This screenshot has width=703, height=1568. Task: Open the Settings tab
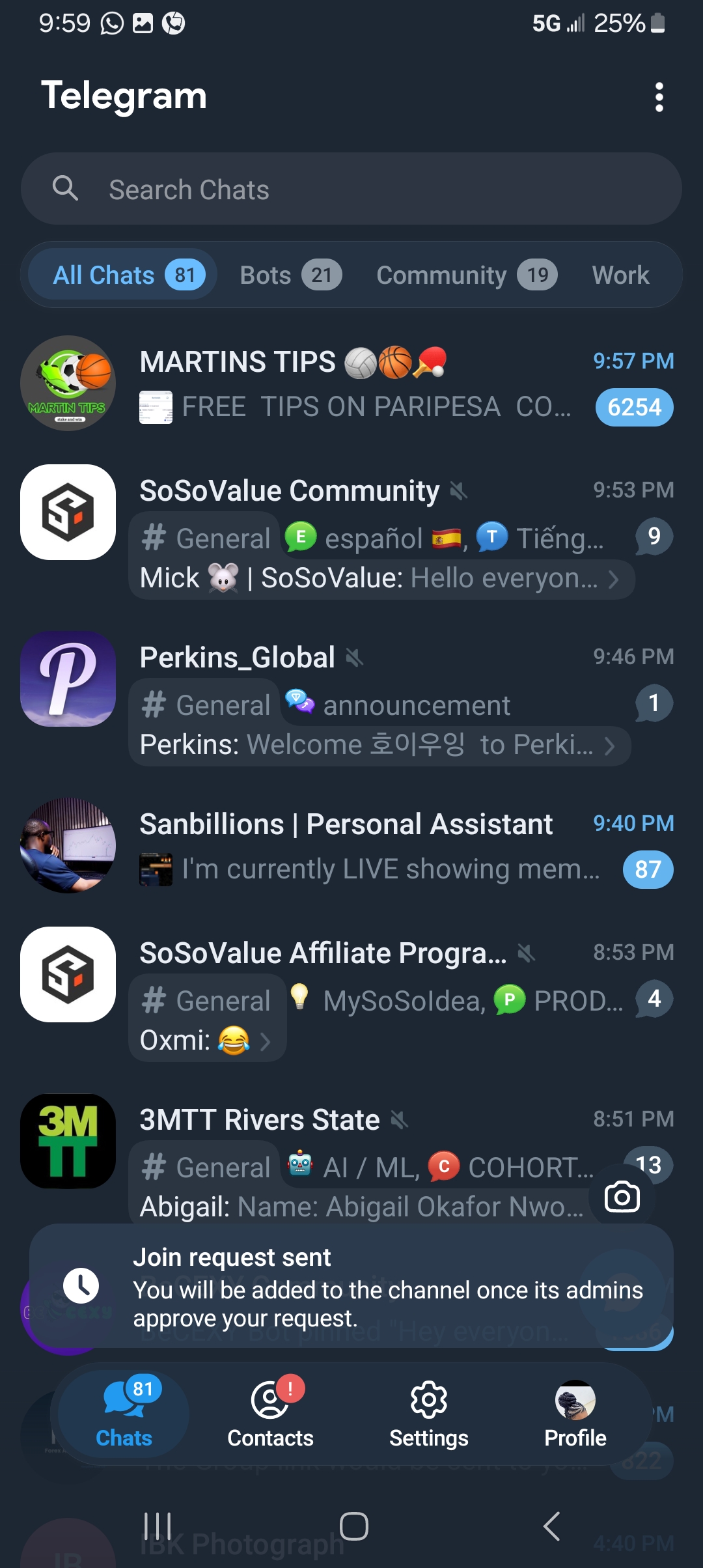(428, 1414)
